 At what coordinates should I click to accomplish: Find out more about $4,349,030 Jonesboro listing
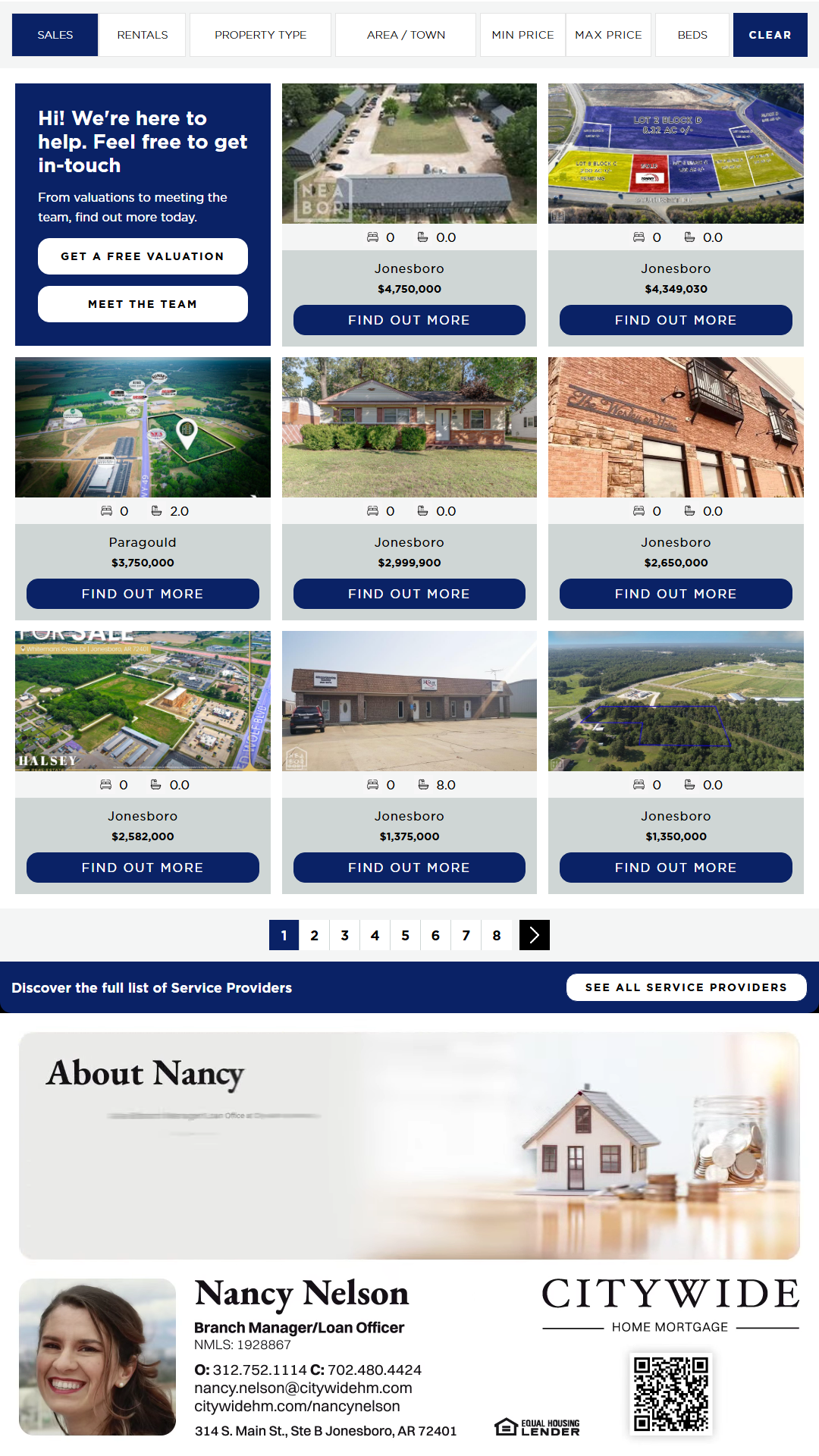click(676, 320)
